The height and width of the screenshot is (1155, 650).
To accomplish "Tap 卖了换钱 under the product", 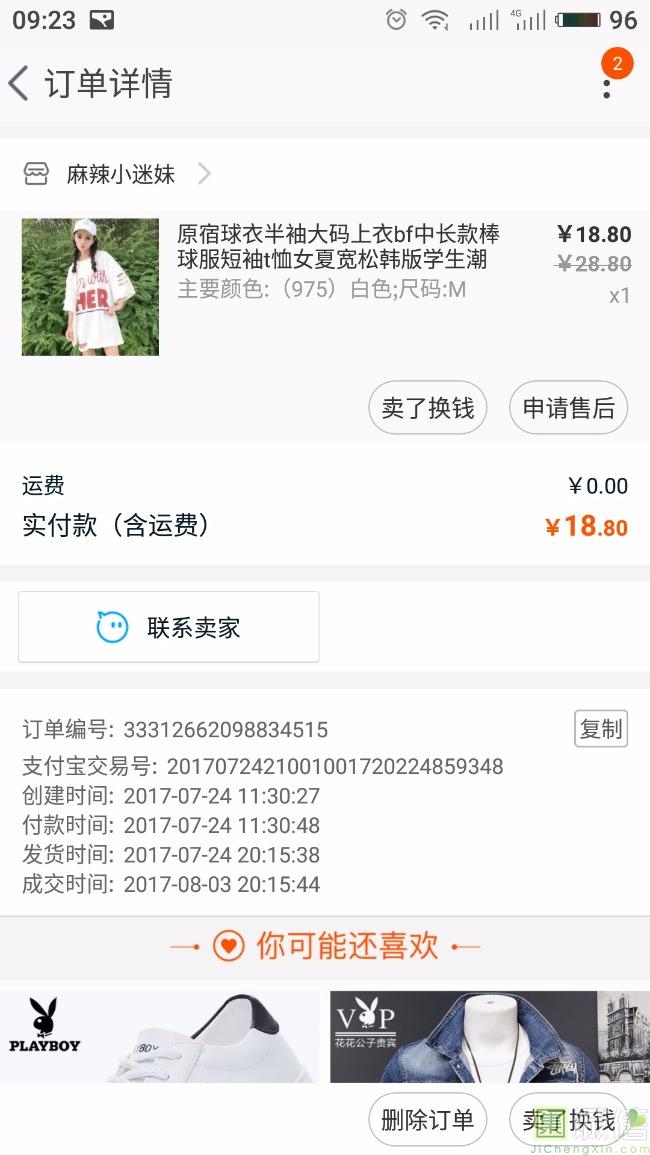I will point(428,408).
